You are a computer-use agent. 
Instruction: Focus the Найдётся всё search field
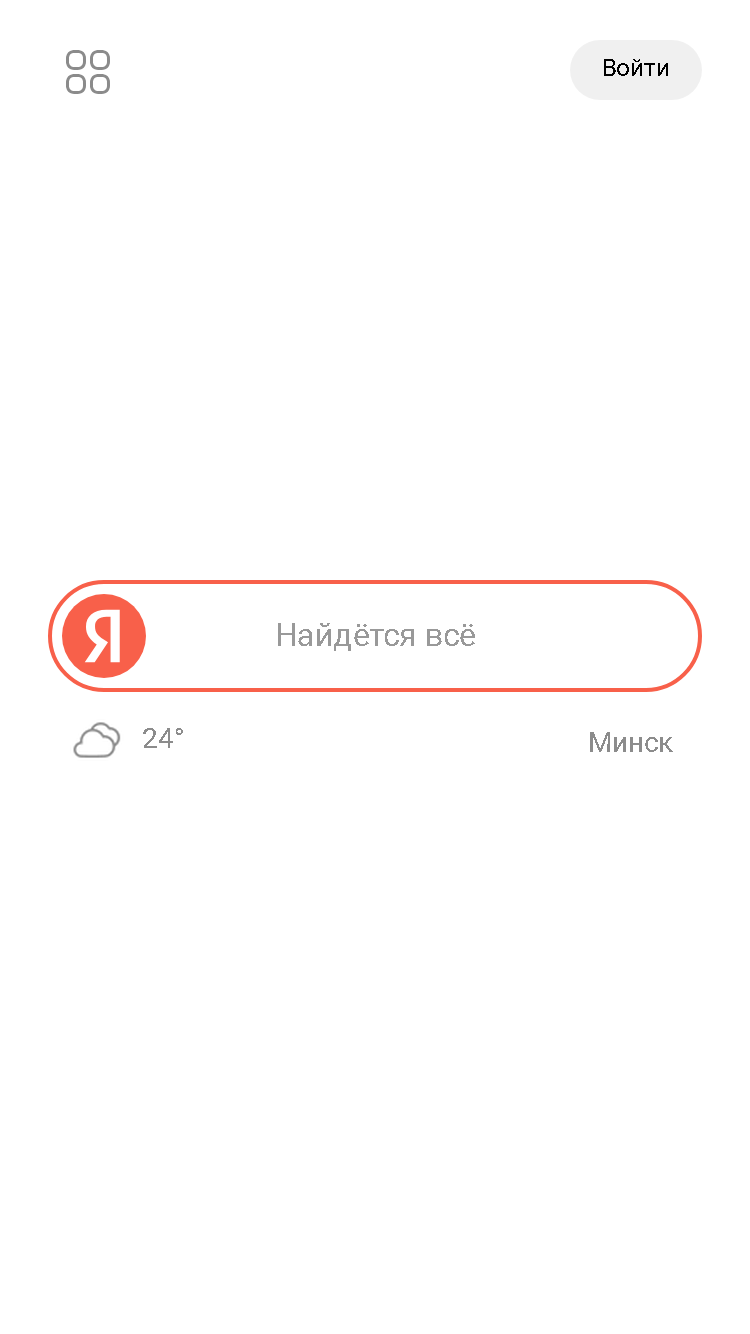375,636
